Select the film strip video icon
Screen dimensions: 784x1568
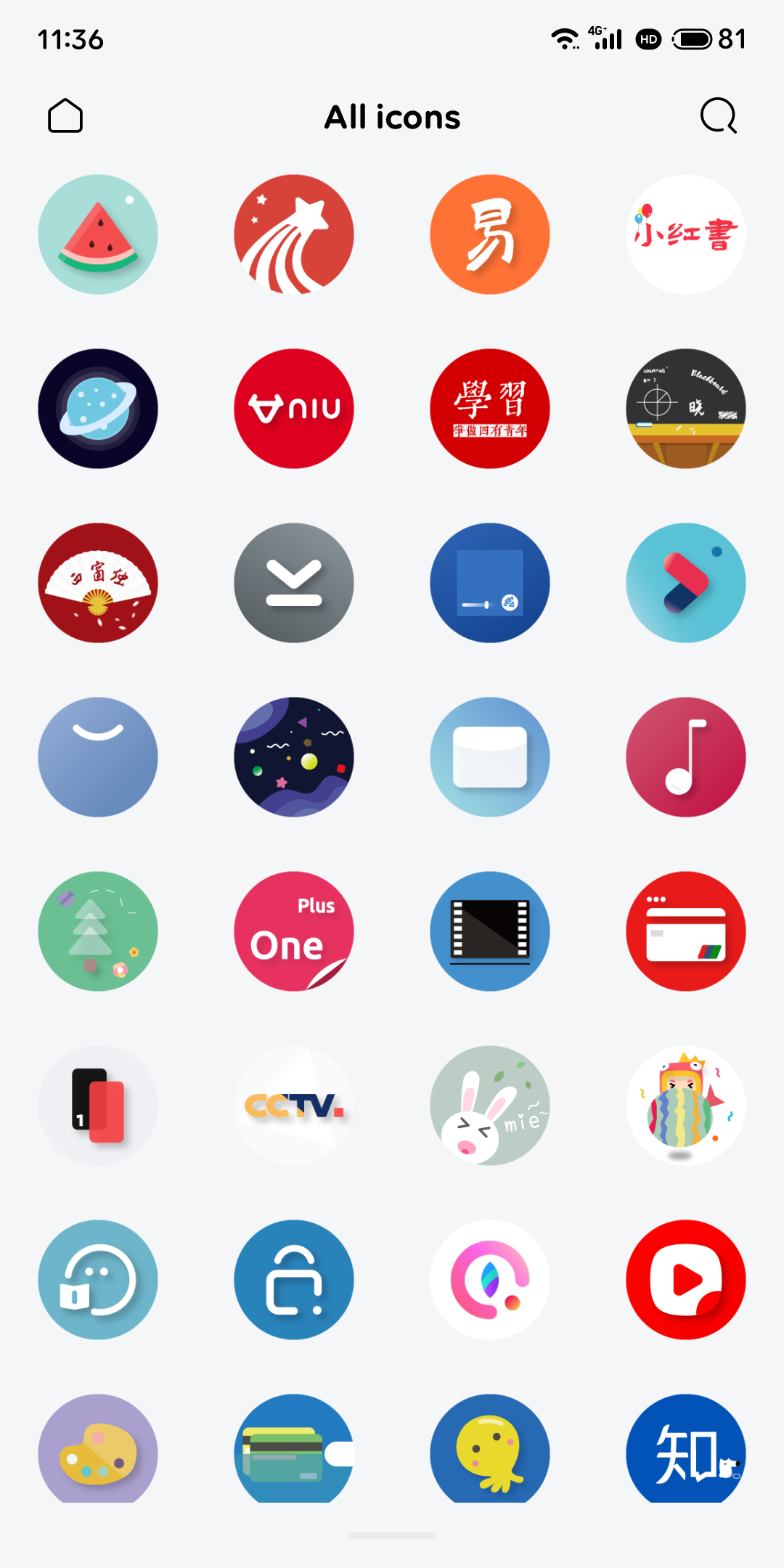point(490,931)
